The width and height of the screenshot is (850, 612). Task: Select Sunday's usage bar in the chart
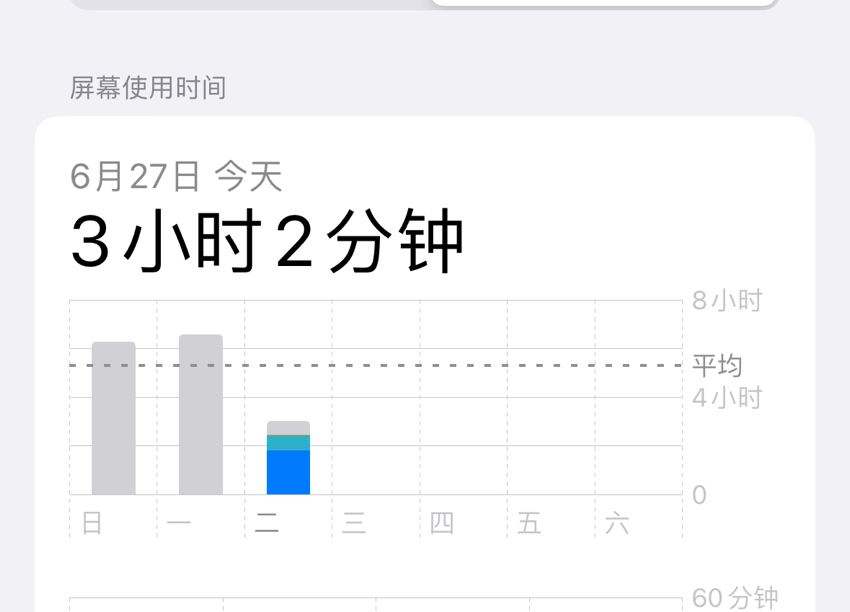pos(113,418)
